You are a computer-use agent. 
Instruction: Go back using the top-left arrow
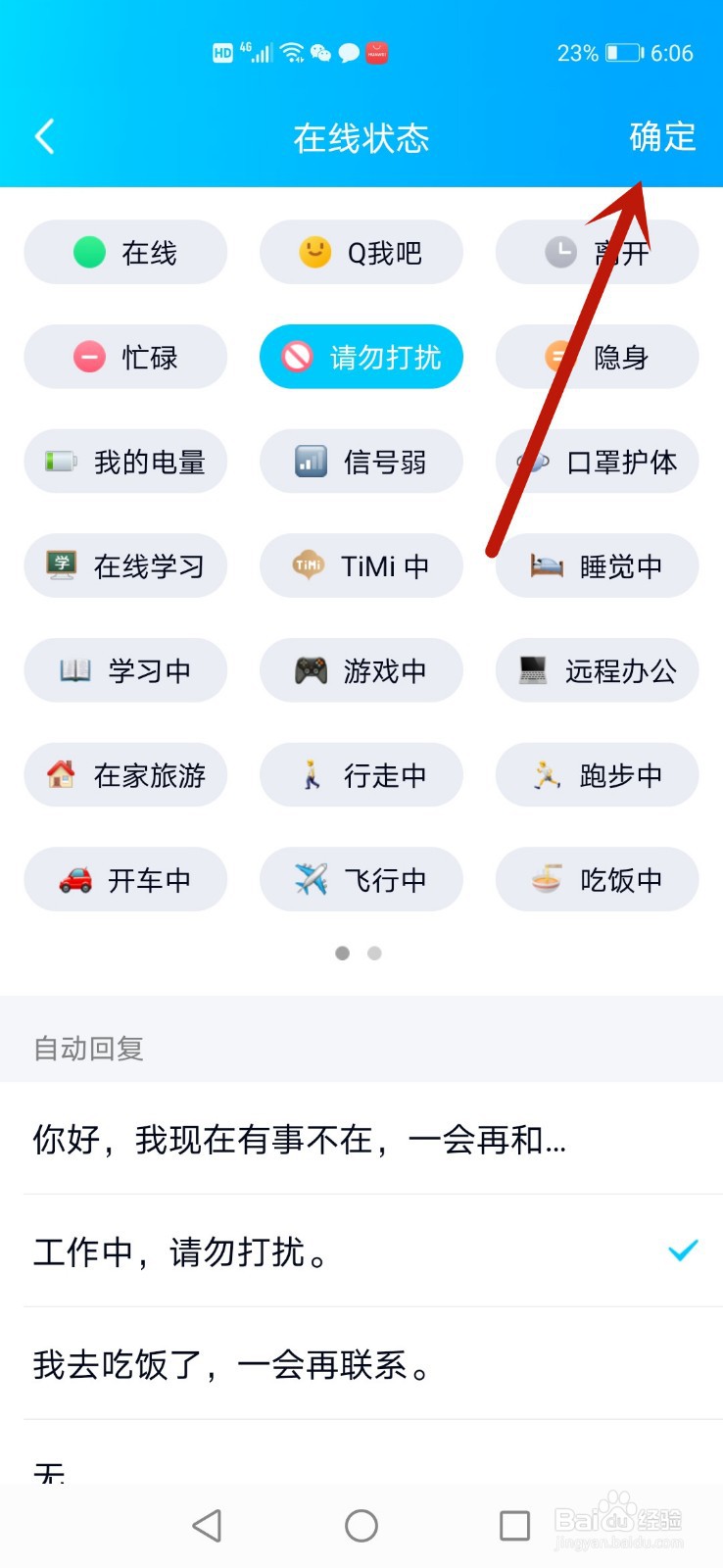coord(43,137)
